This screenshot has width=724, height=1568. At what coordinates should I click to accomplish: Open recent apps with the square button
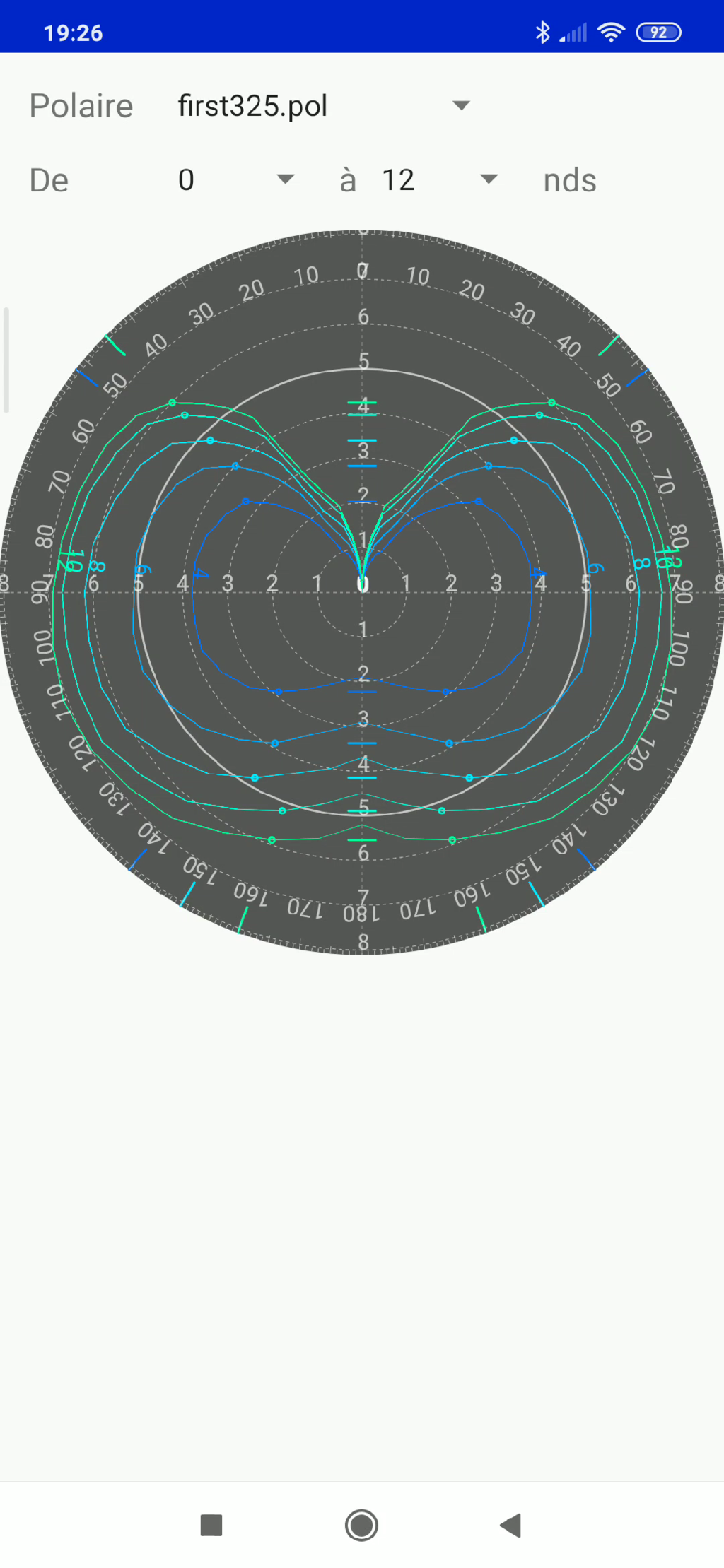point(211,1525)
